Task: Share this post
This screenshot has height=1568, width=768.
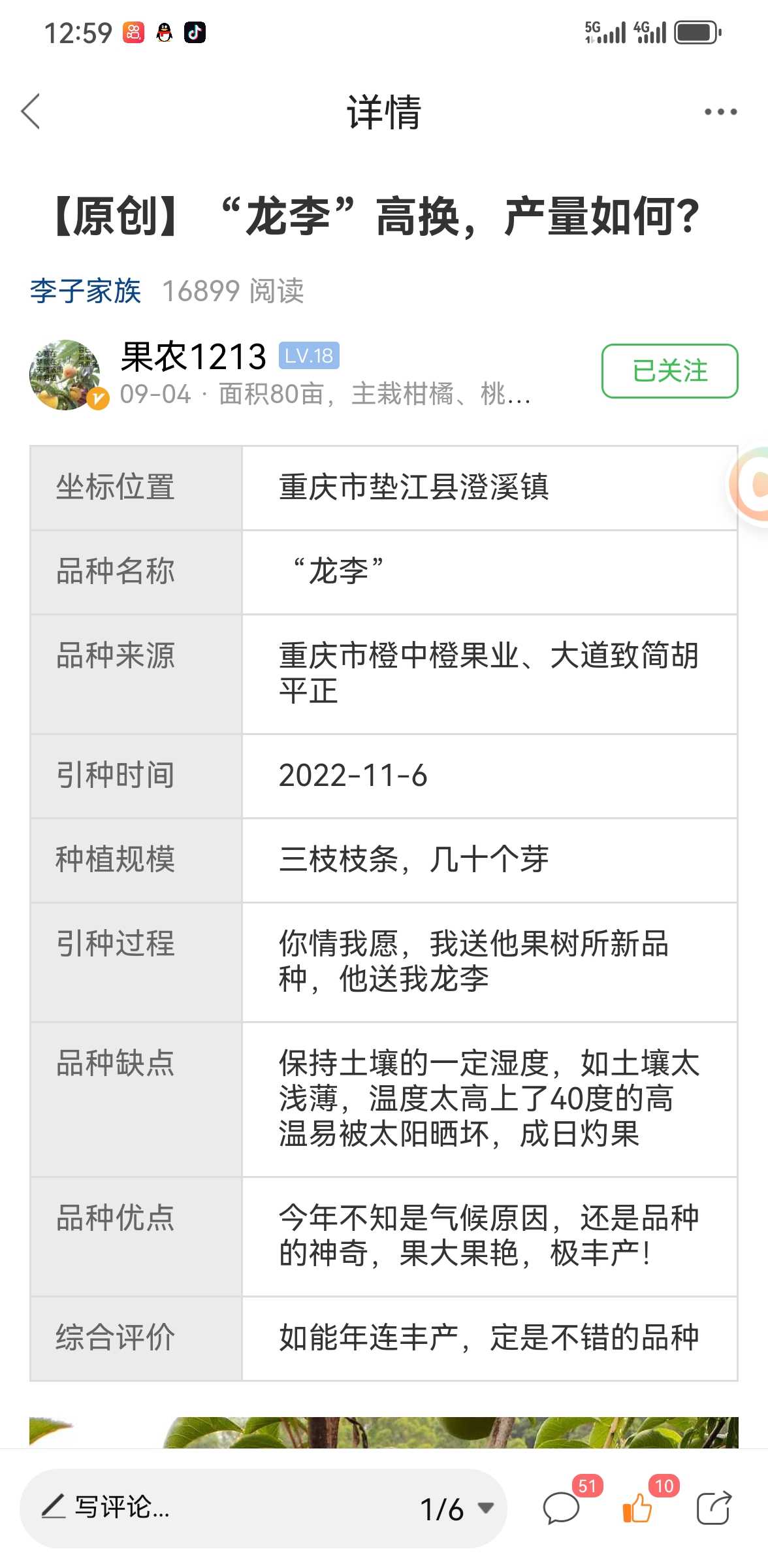Action: click(x=713, y=1508)
